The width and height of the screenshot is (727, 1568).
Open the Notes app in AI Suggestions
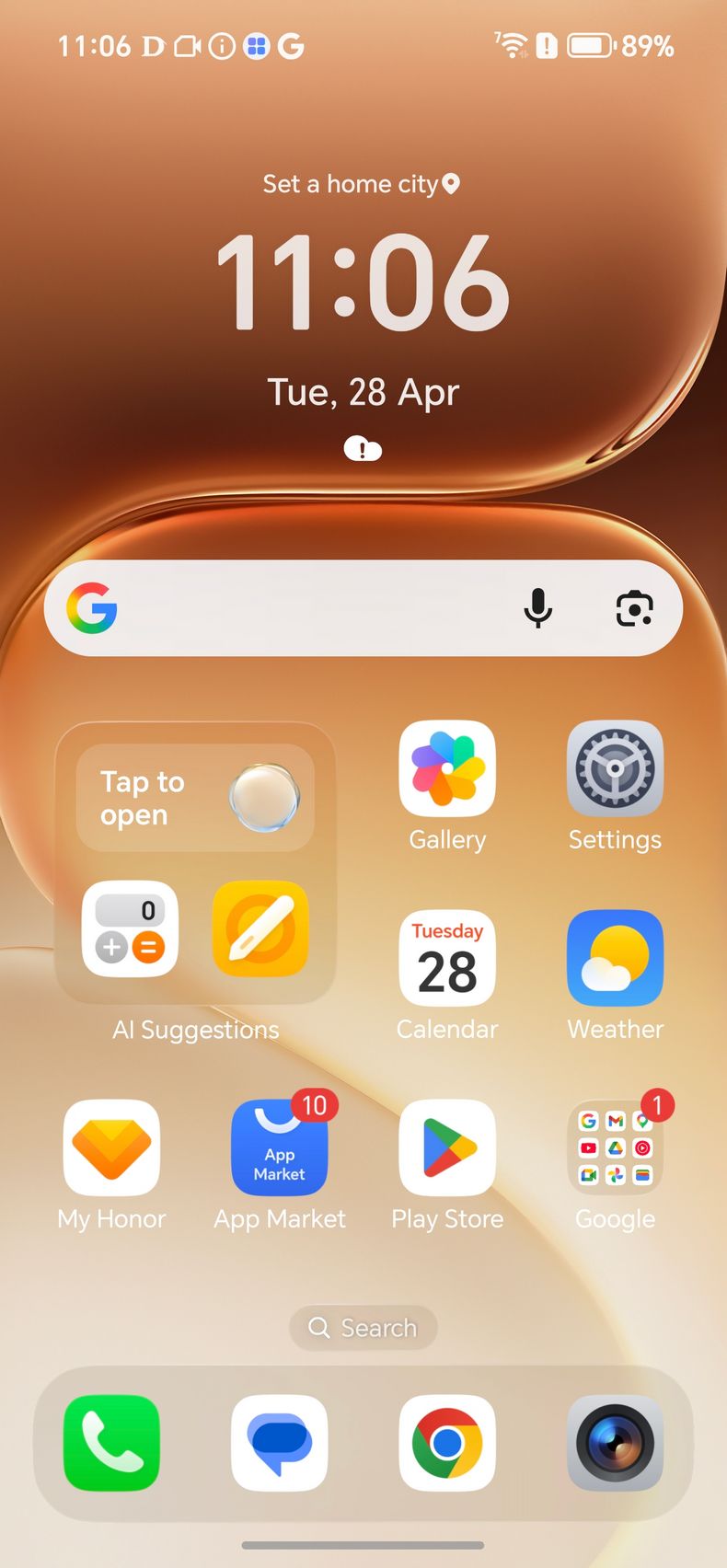tap(260, 928)
